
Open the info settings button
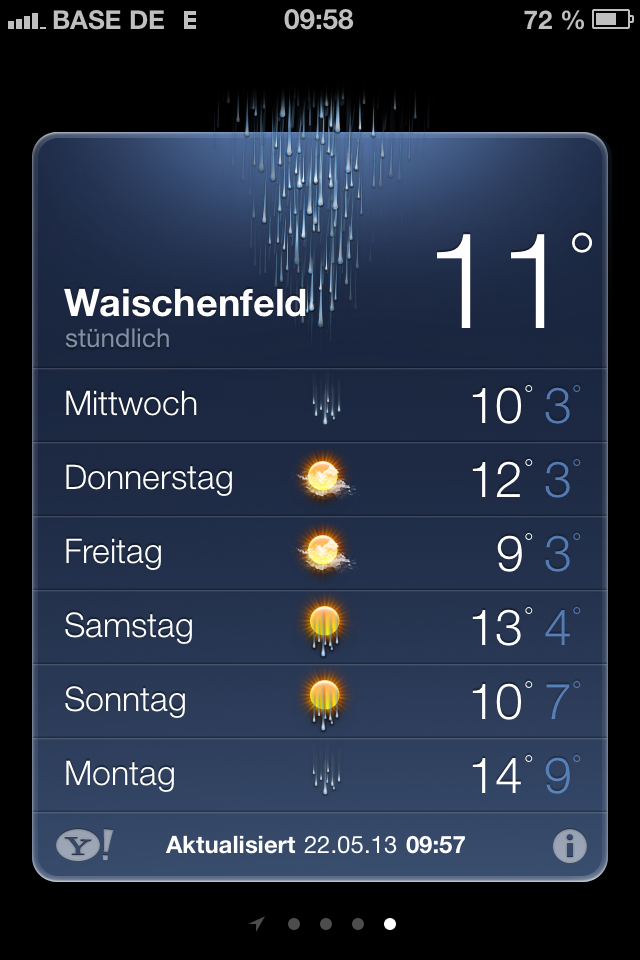[x=569, y=846]
